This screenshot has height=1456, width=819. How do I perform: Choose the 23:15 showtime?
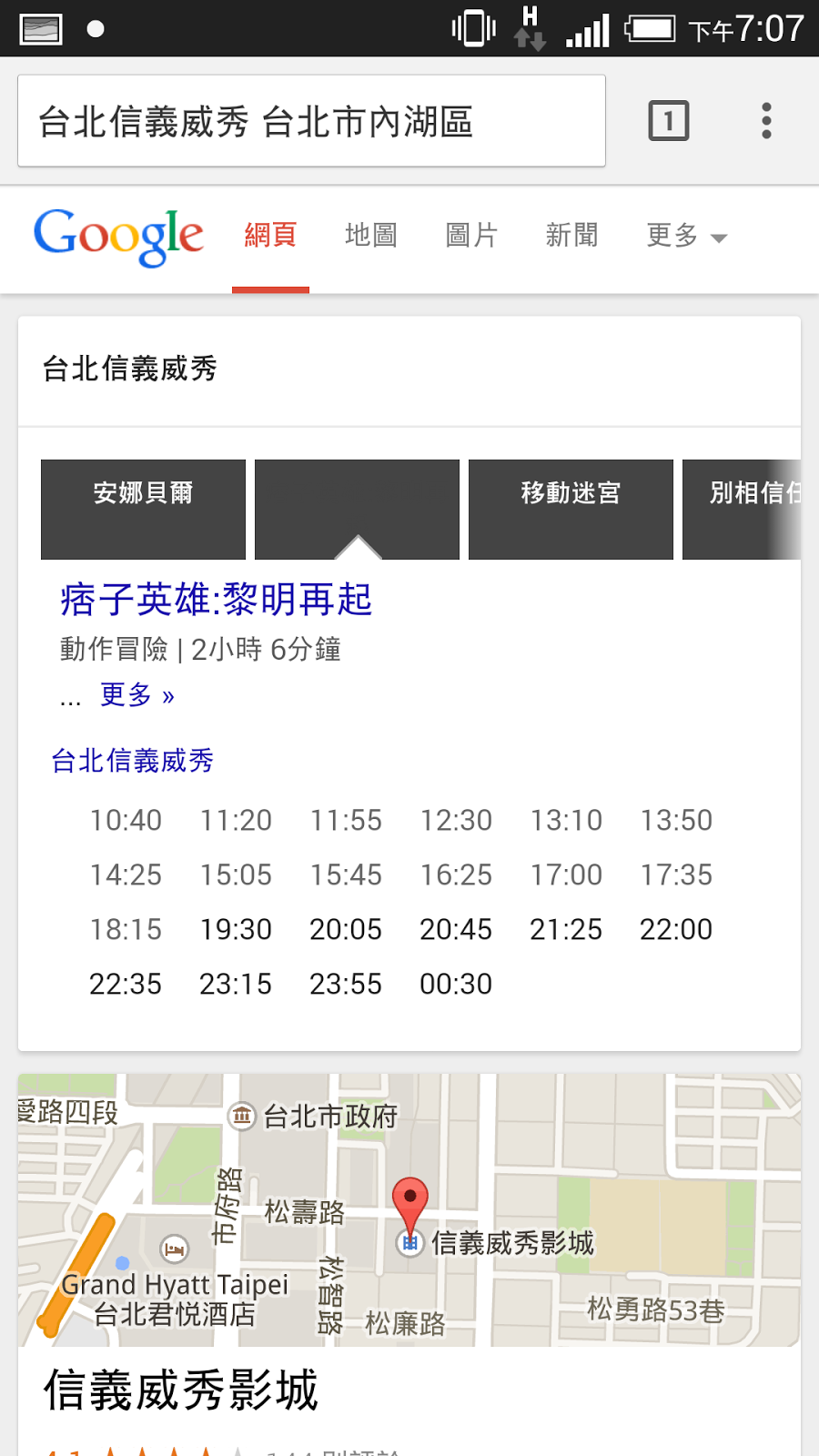pyautogui.click(x=236, y=984)
